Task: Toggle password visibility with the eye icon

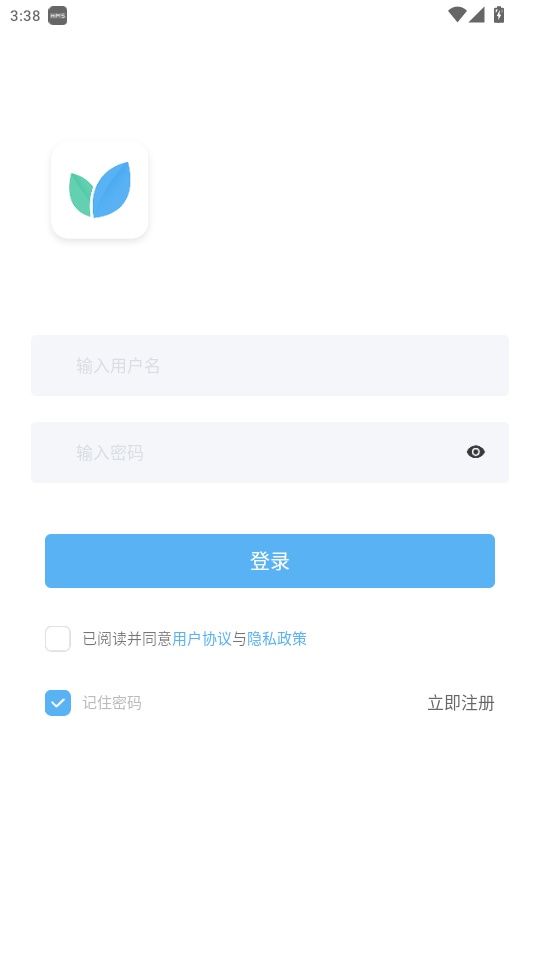Action: tap(476, 452)
